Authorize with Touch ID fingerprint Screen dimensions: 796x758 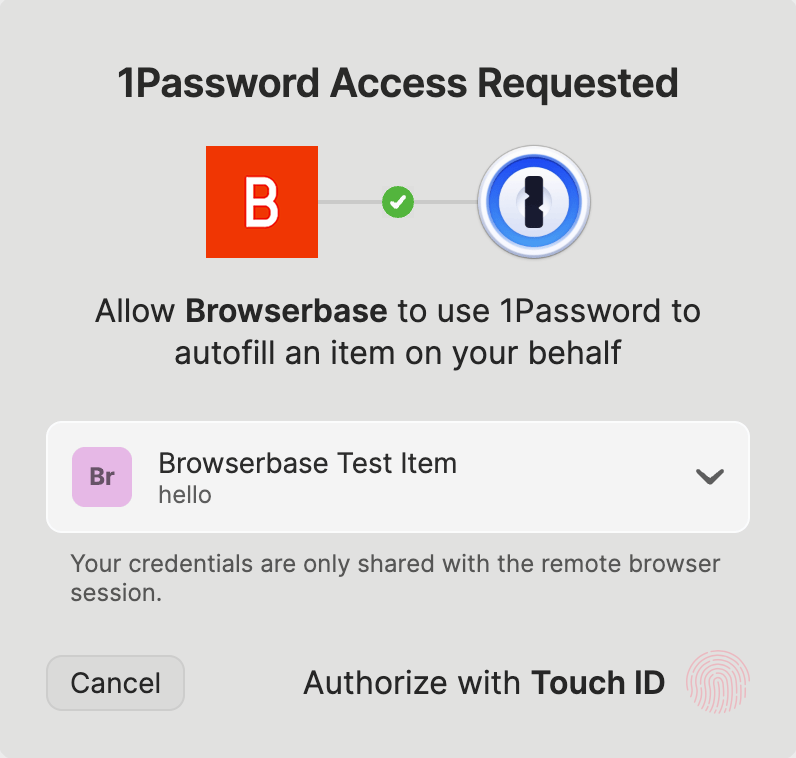coord(717,683)
